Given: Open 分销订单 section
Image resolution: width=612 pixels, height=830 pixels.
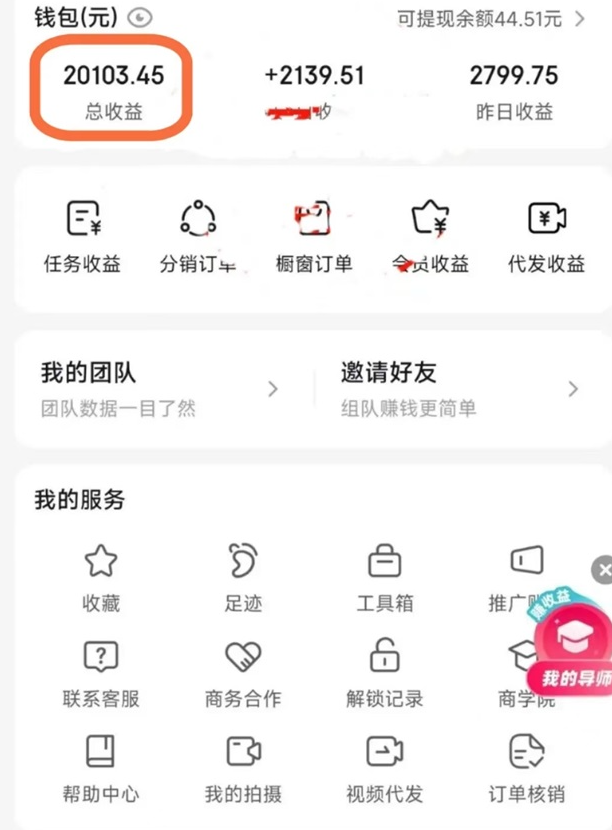Looking at the screenshot, I should click(198, 238).
